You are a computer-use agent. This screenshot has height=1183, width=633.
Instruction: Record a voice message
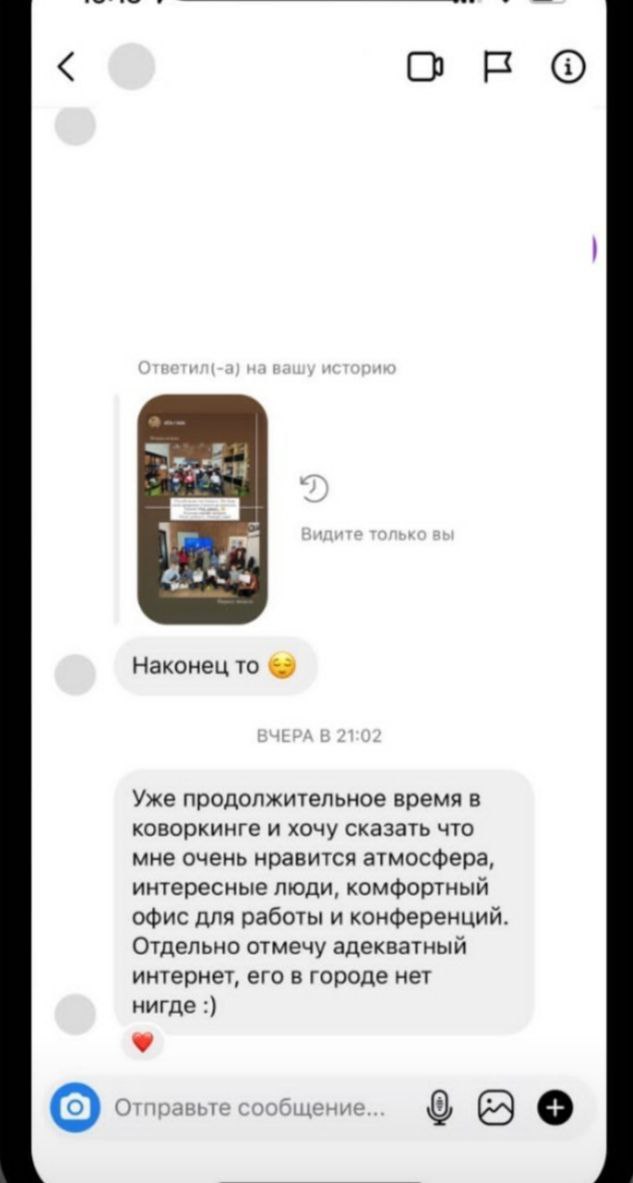[x=439, y=1108]
